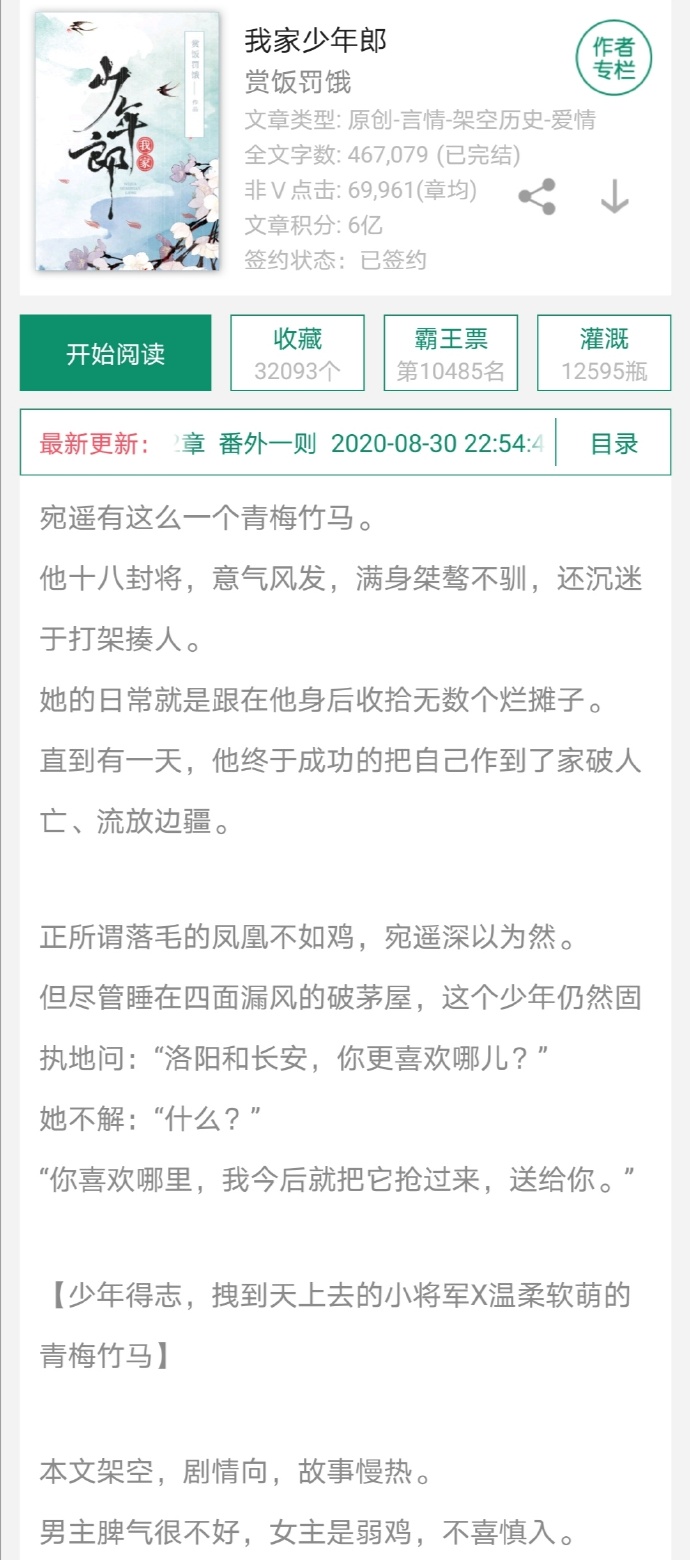Open the 作者专栏 author column badge
The width and height of the screenshot is (690, 1560).
(613, 58)
